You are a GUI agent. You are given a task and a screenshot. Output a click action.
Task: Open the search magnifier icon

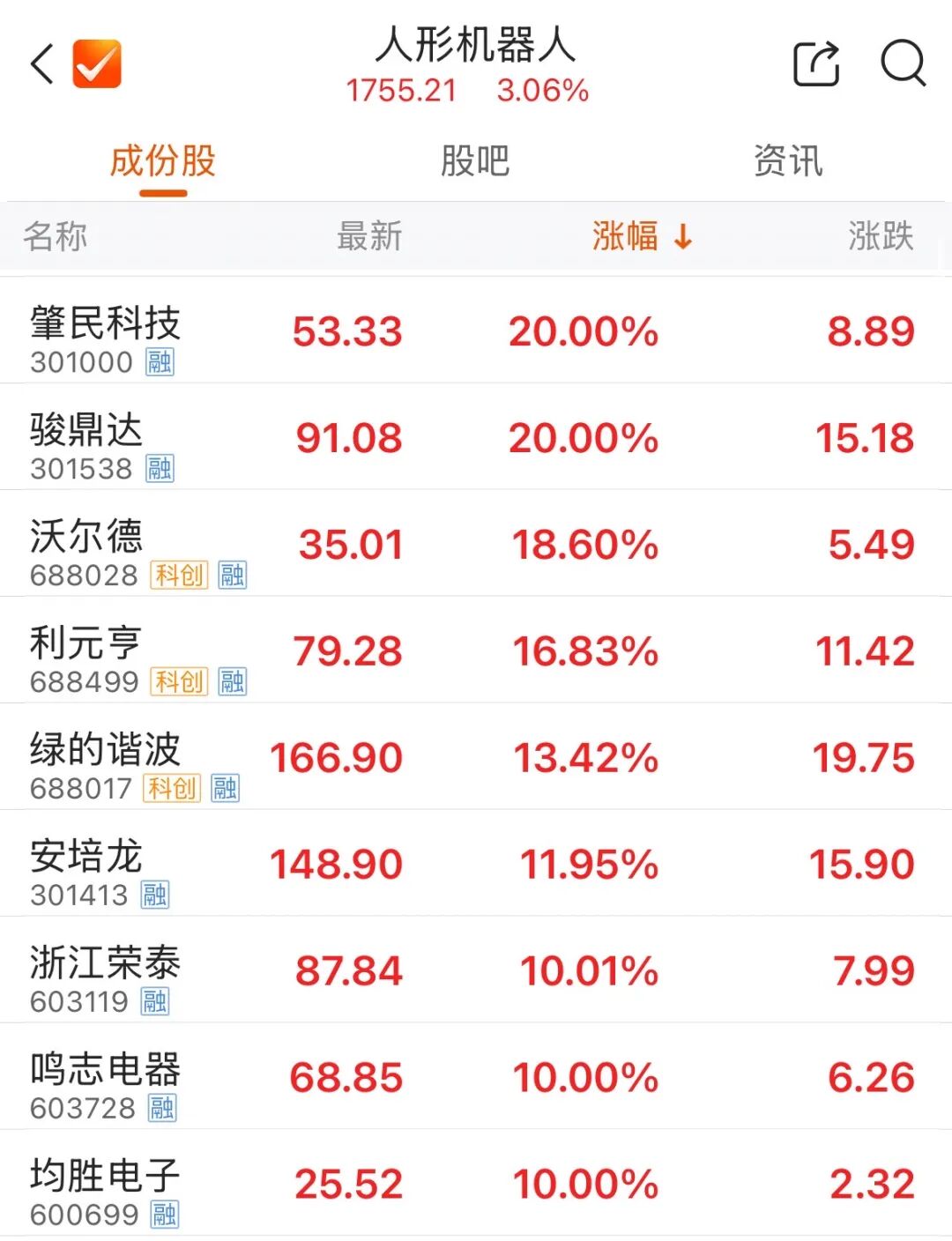click(x=904, y=63)
